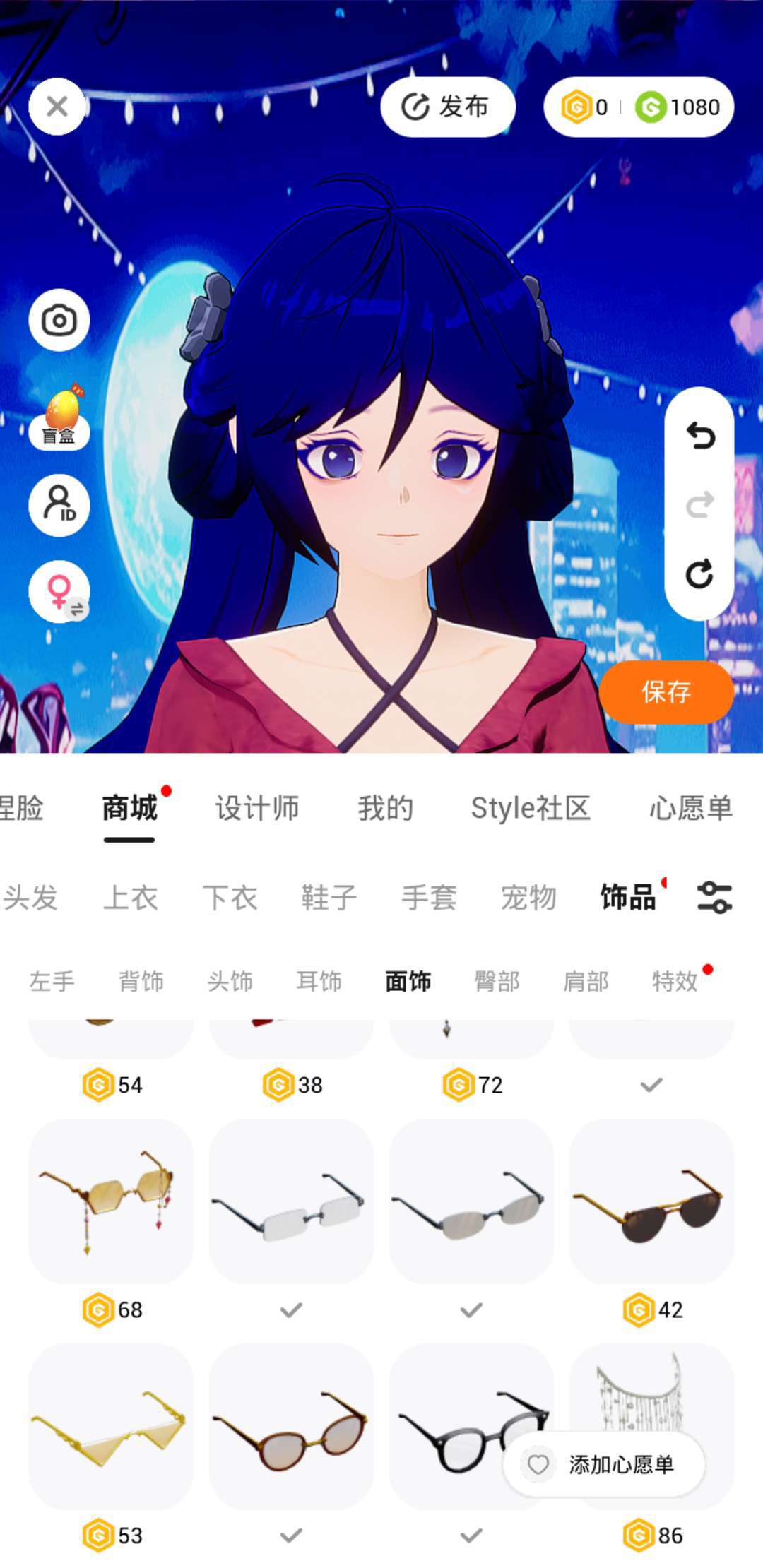763x1568 pixels.
Task: Open the Style社区 tab
Action: [x=531, y=808]
